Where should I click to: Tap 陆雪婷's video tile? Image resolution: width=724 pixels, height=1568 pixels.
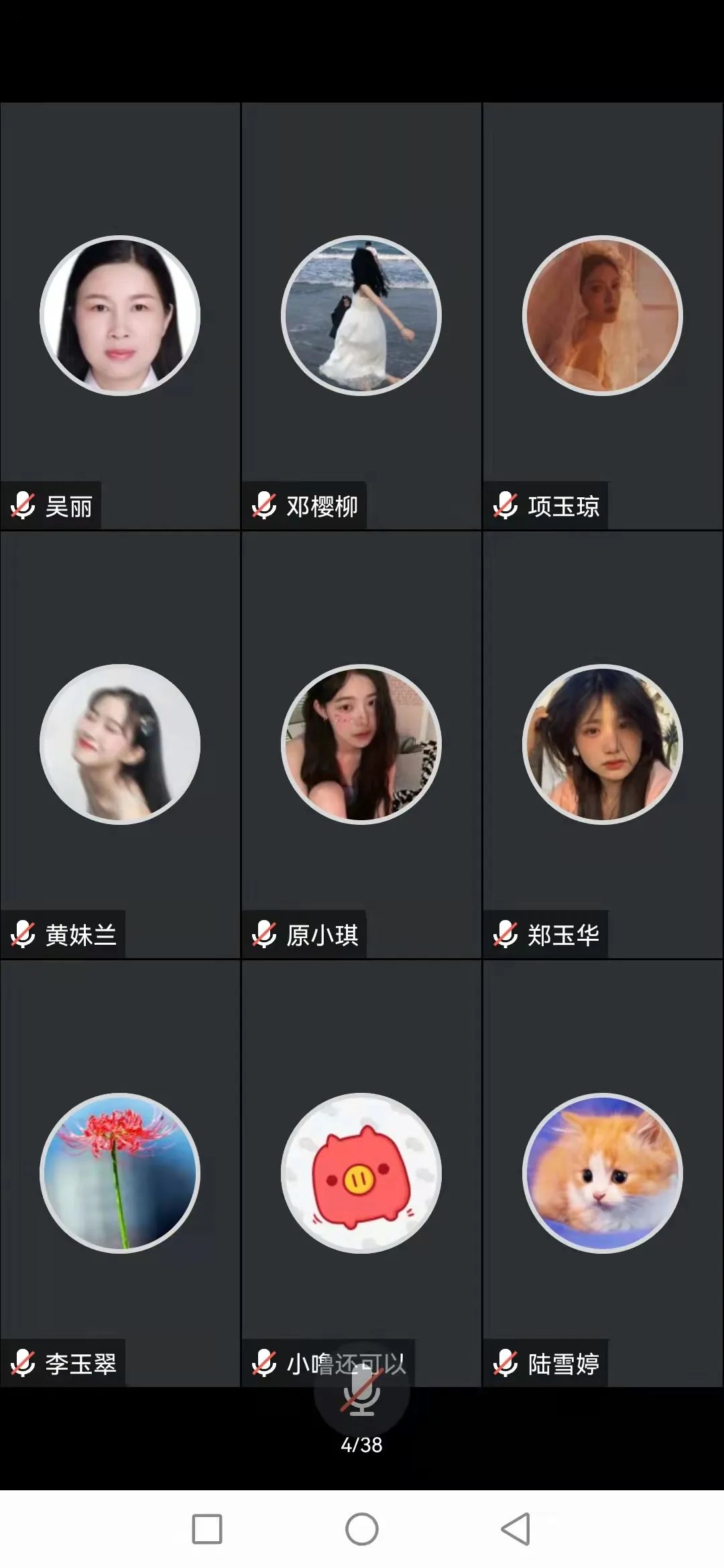point(603,1173)
